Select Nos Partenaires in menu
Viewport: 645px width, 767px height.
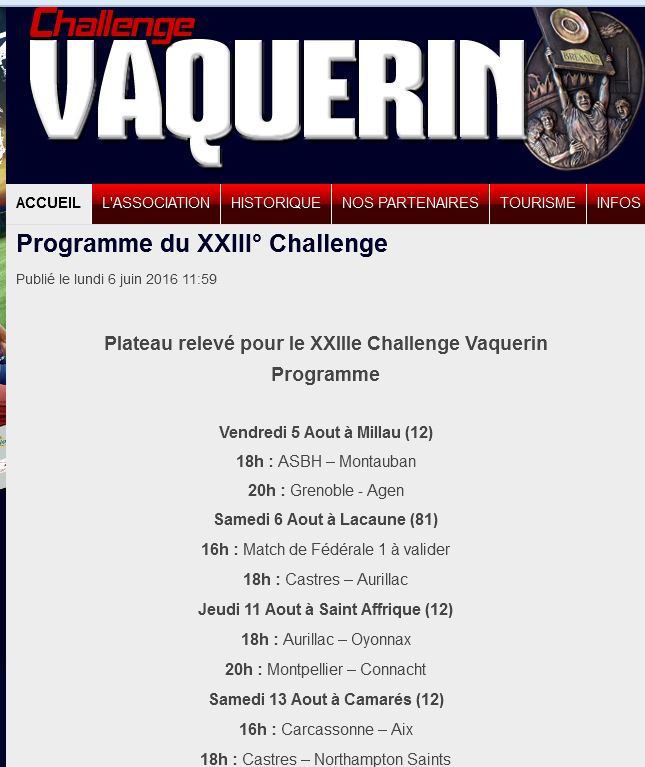410,203
